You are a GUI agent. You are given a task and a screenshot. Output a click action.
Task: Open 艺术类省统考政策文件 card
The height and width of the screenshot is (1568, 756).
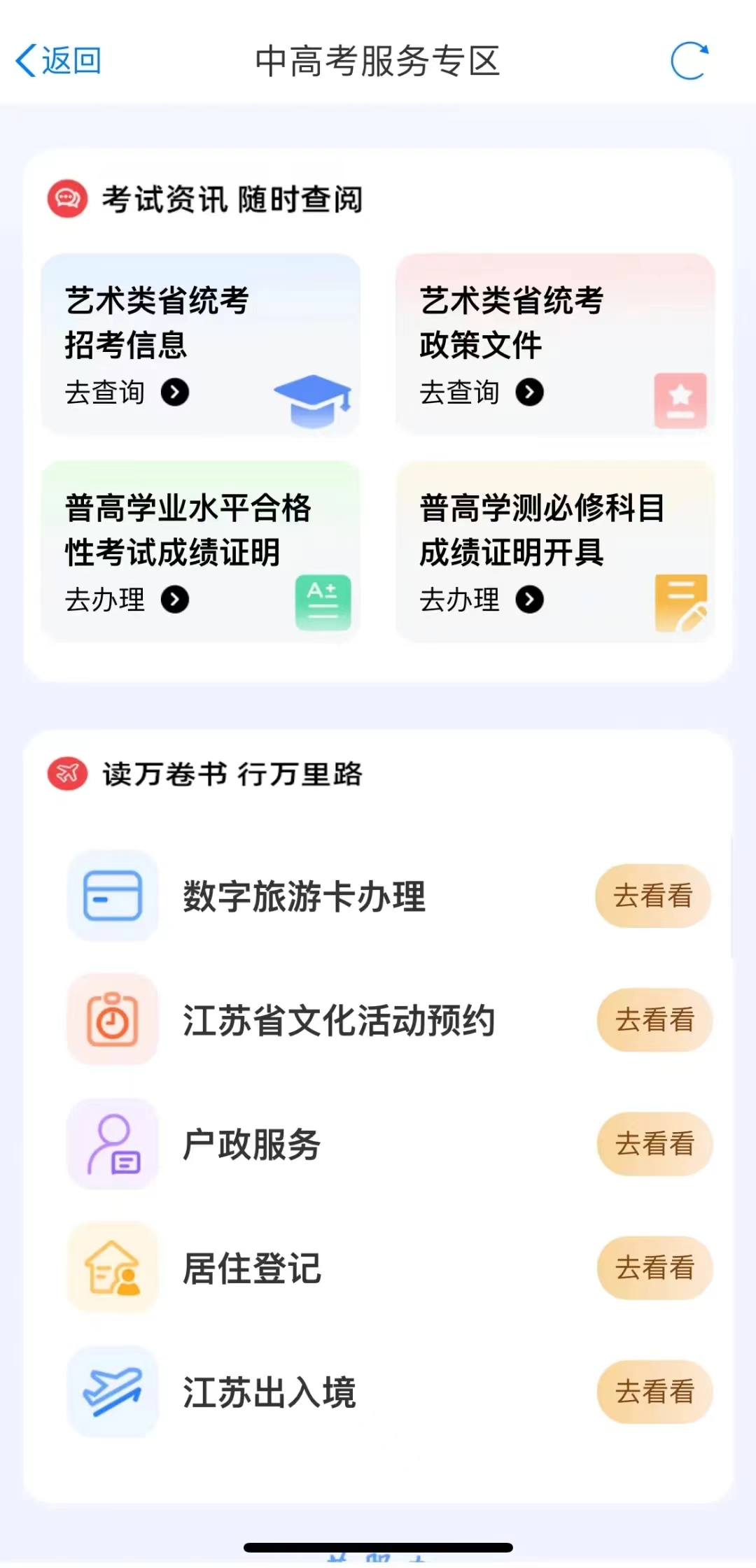coord(555,344)
